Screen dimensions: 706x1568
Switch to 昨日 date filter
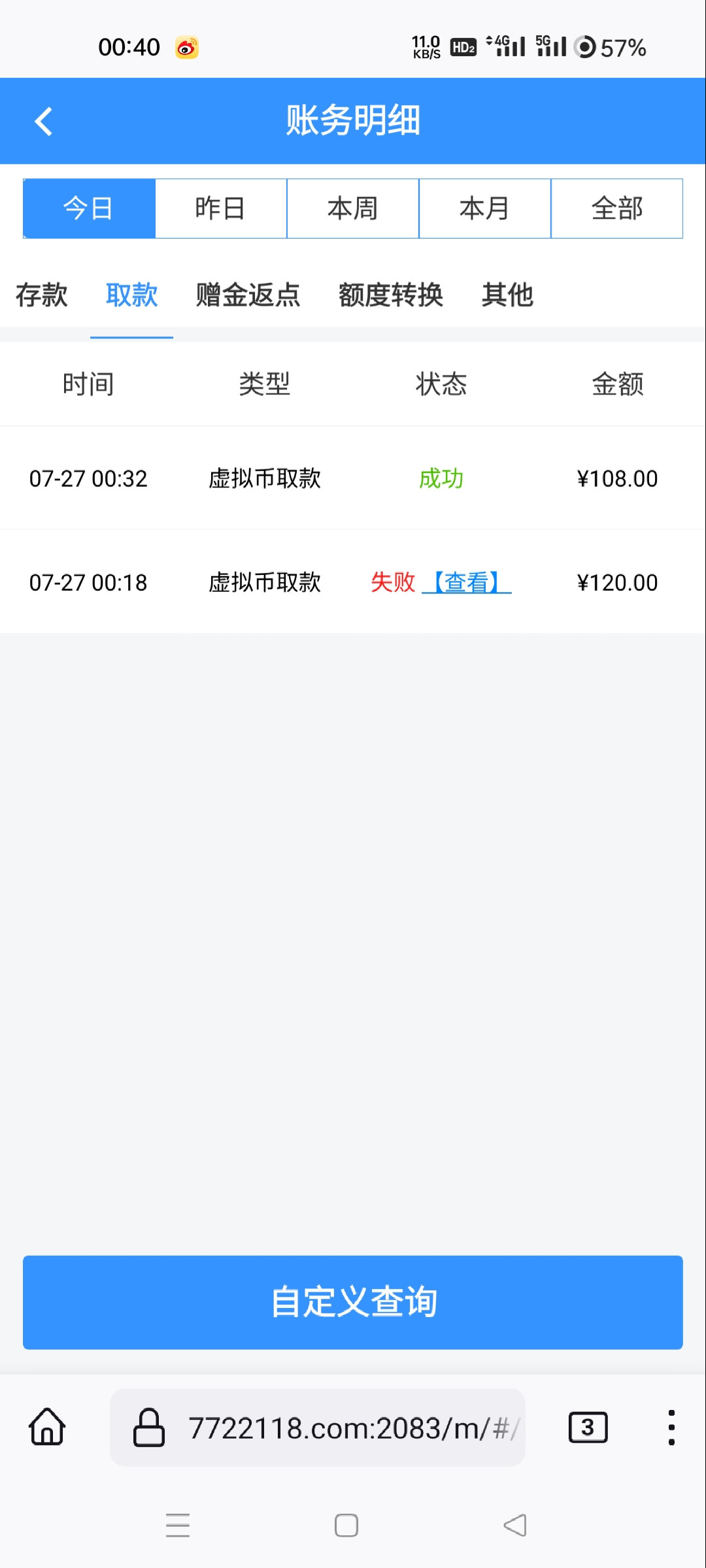(x=221, y=208)
